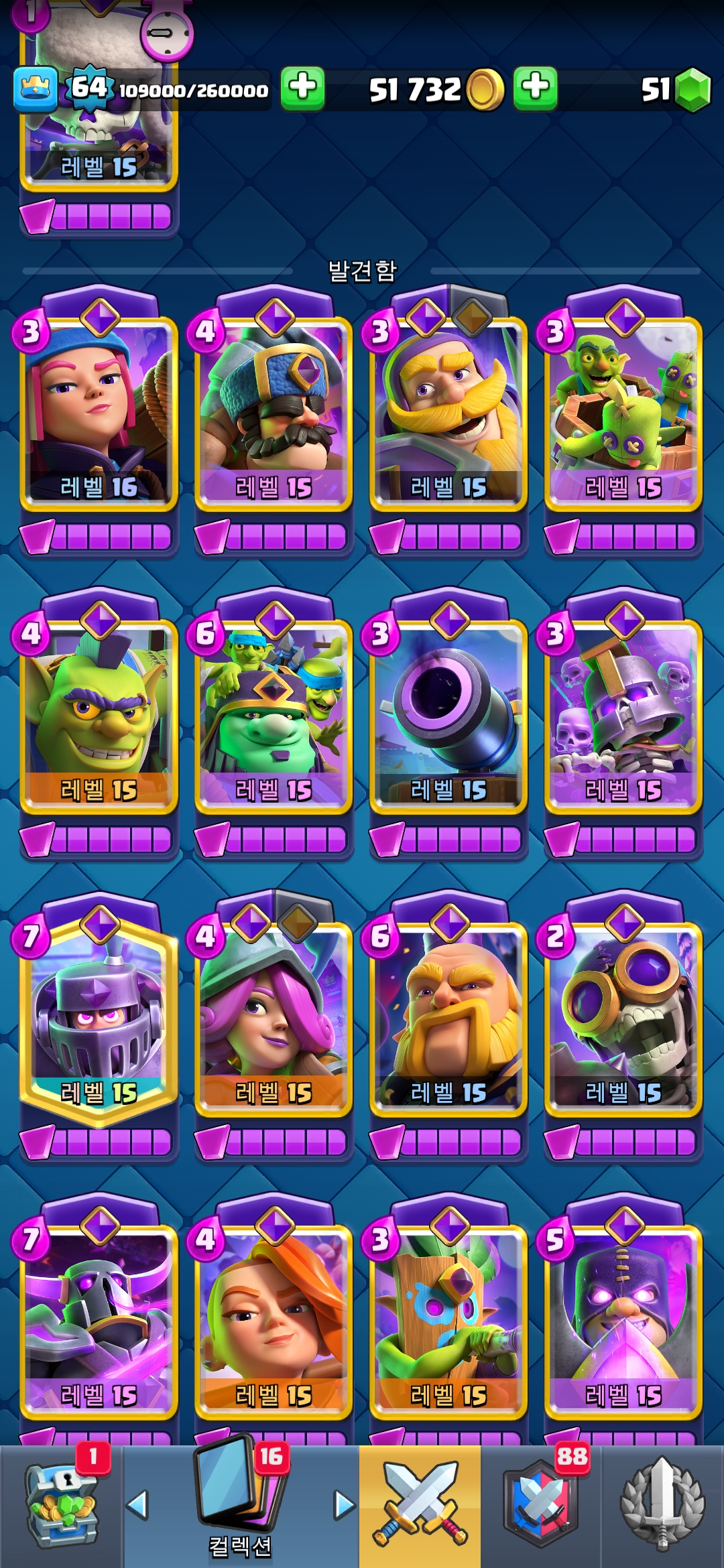Open the Royal Giant card
Image resolution: width=724 pixels, height=1568 pixels.
point(448,1015)
